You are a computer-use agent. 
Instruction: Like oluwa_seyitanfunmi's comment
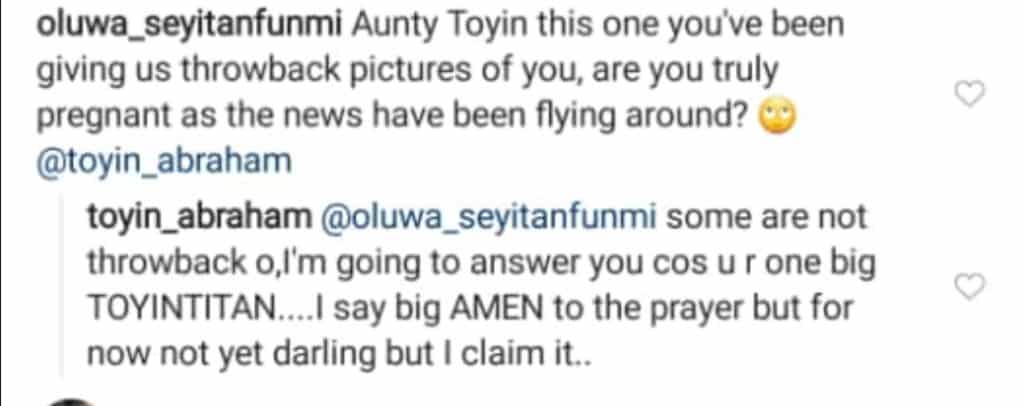coord(969,94)
